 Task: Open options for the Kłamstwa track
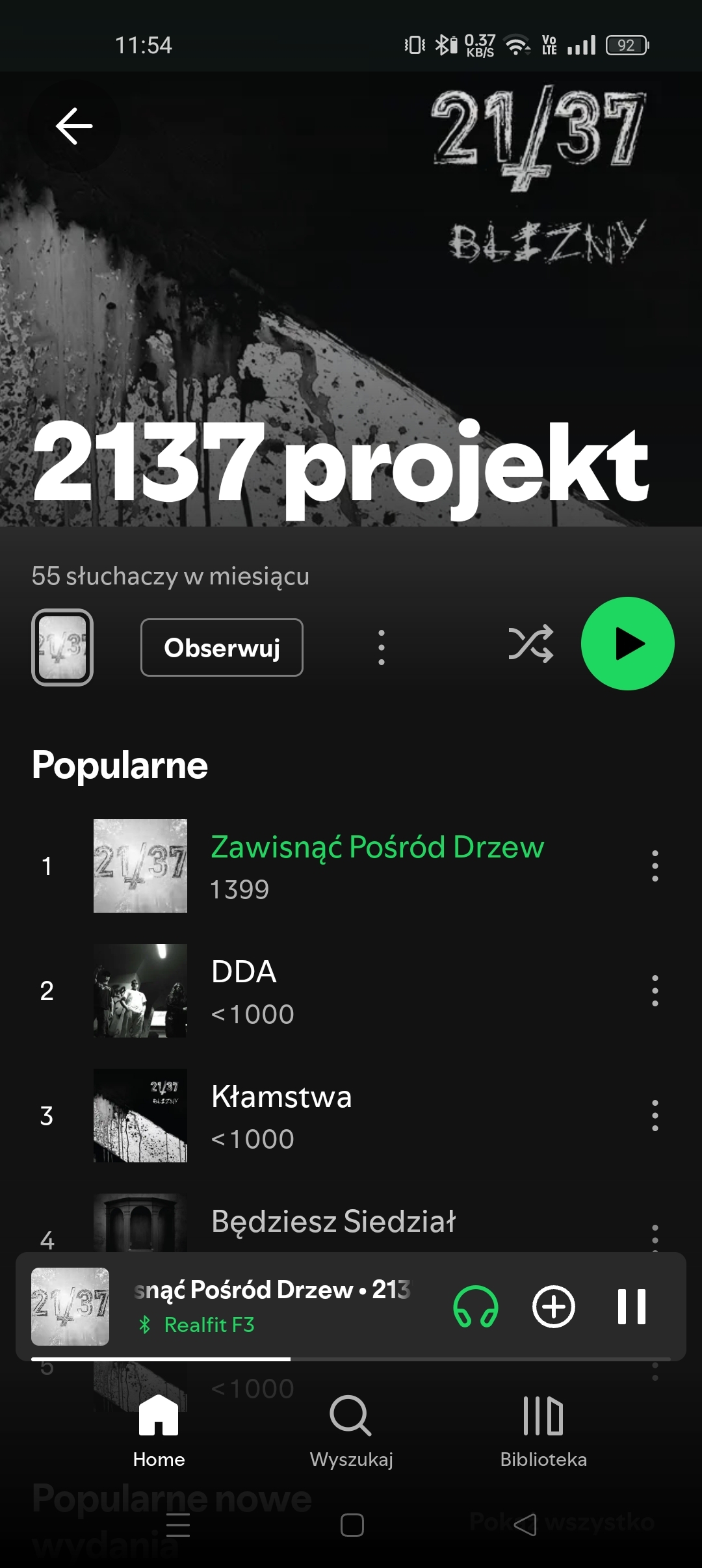pyautogui.click(x=655, y=1116)
